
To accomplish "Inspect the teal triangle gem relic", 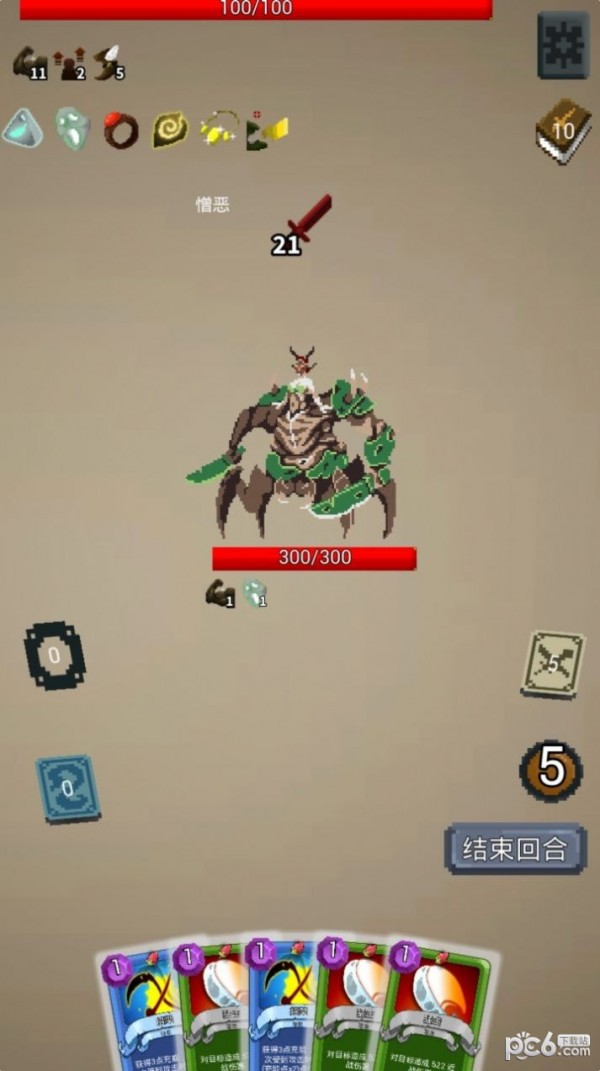I will coord(21,129).
